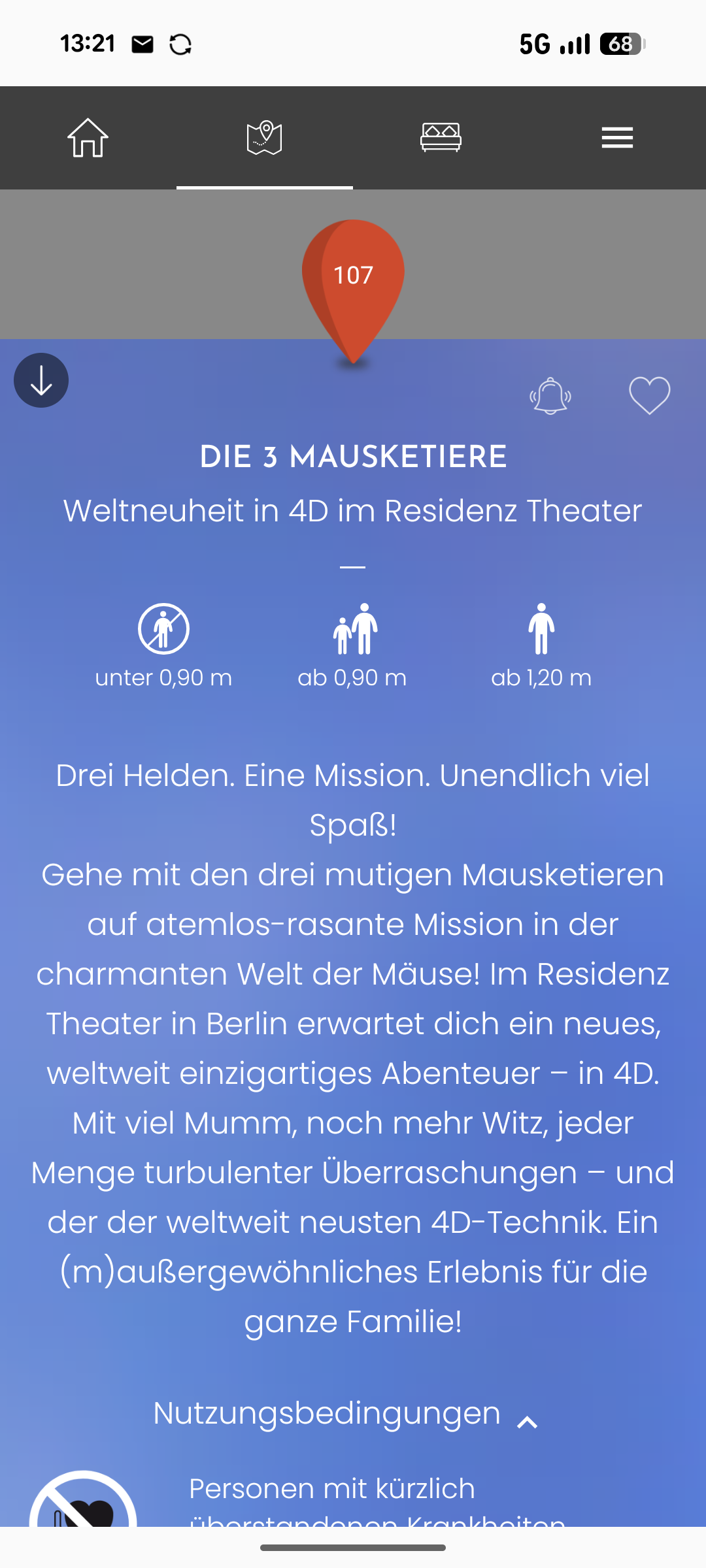The height and width of the screenshot is (1568, 706).
Task: Collapse the detail panel with down arrow
Action: [41, 380]
